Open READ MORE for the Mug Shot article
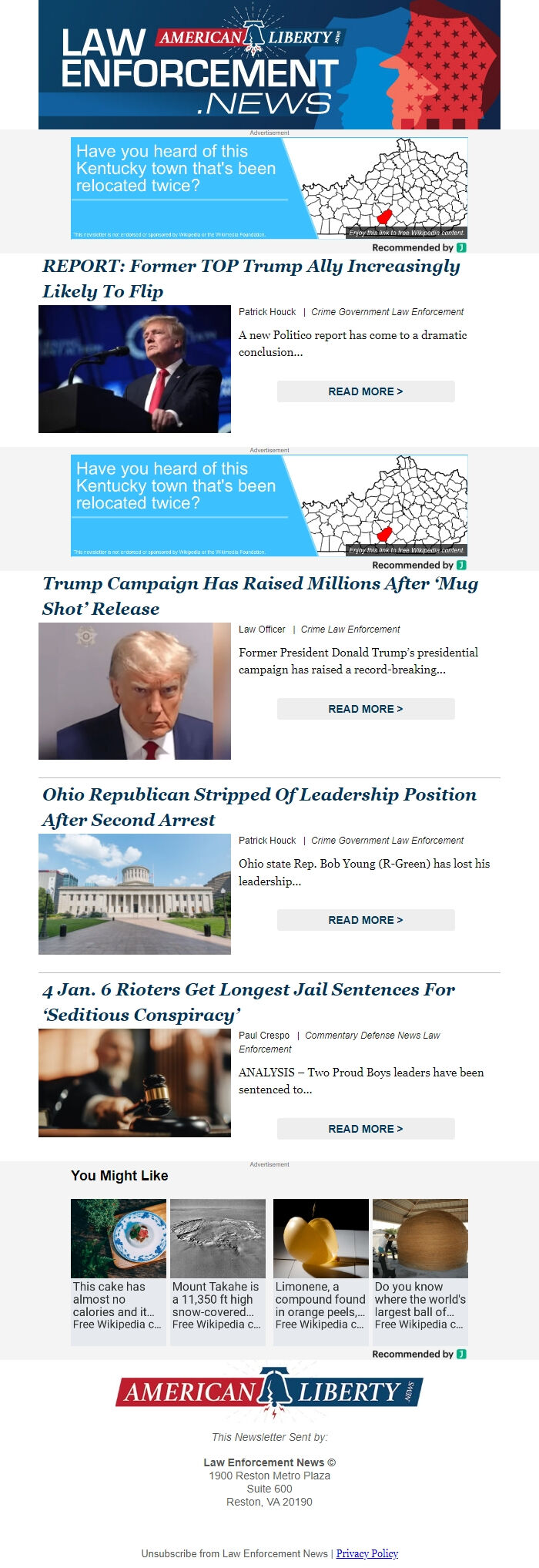This screenshot has width=539, height=1568. pos(366,709)
